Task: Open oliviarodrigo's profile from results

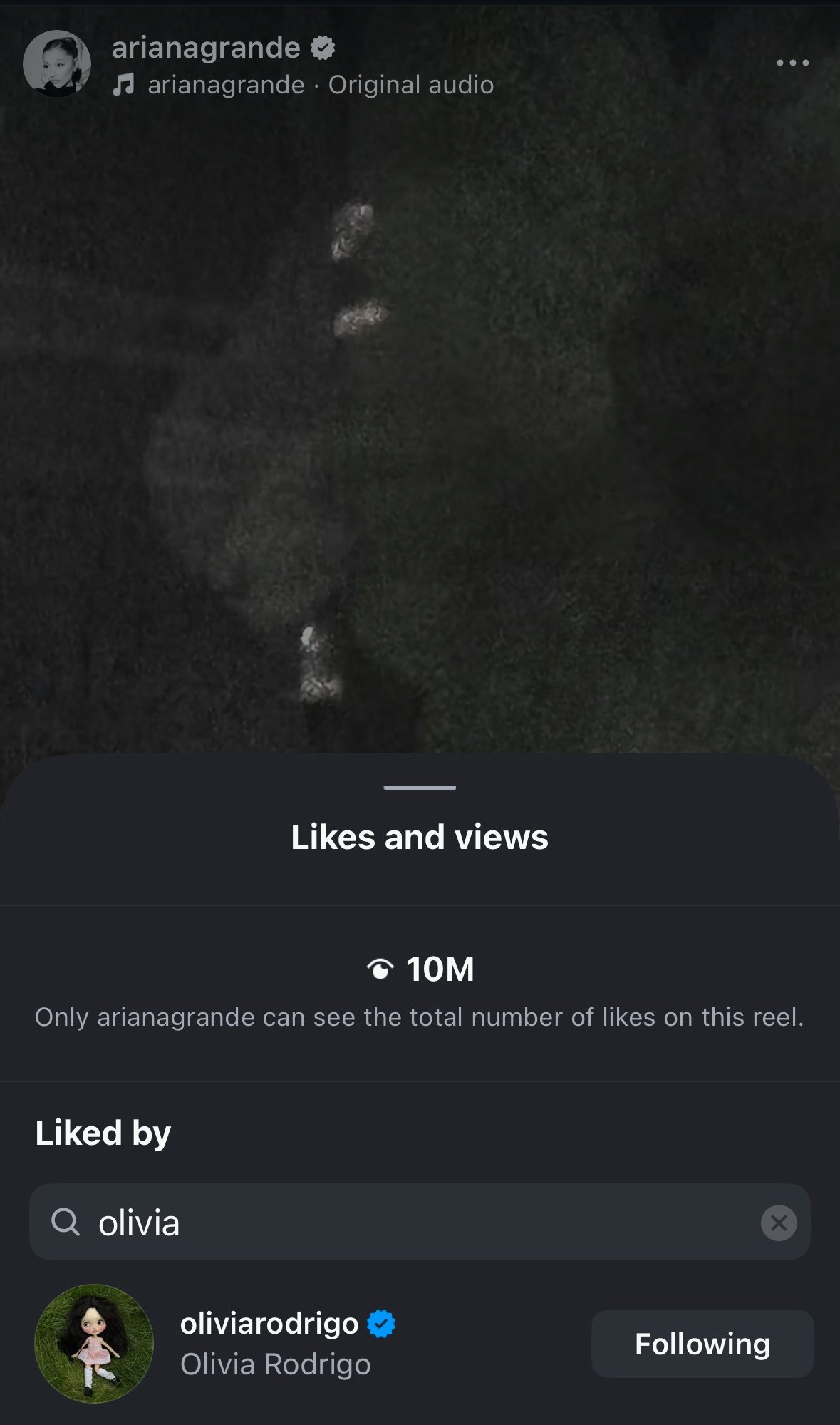Action: click(x=269, y=1324)
